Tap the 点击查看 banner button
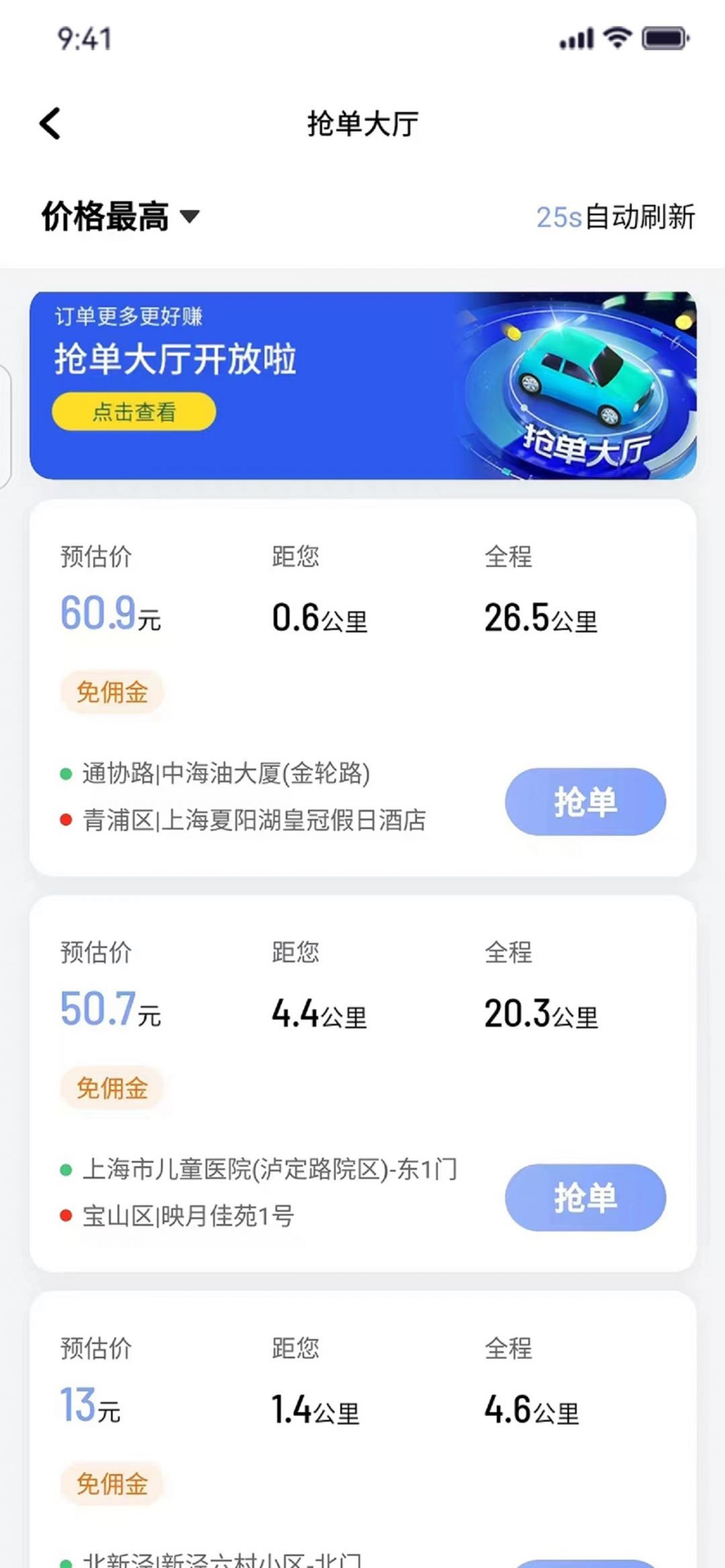The height and width of the screenshot is (1568, 725). 134,411
